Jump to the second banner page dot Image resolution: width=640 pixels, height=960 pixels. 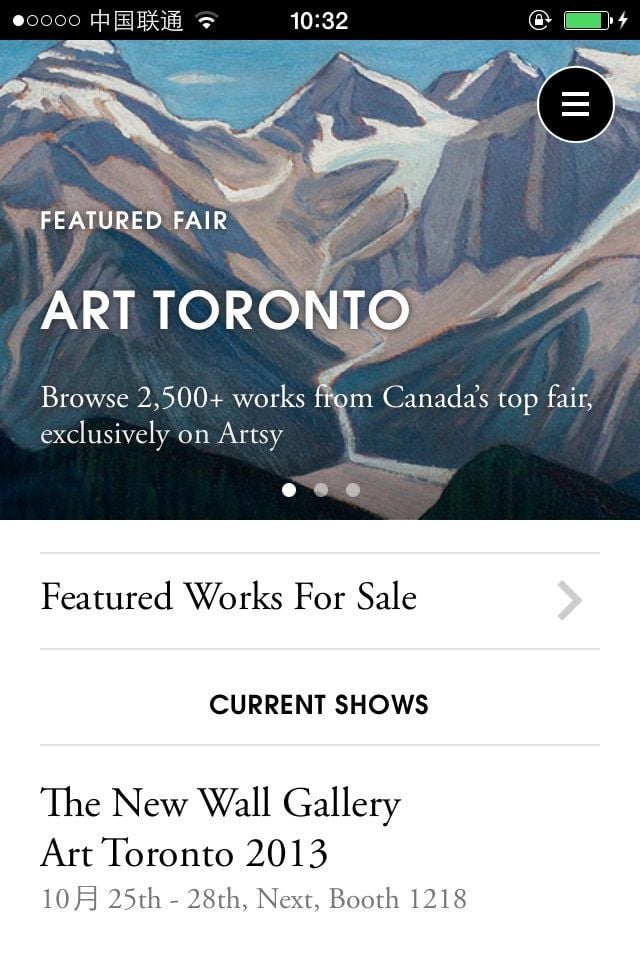(x=321, y=490)
